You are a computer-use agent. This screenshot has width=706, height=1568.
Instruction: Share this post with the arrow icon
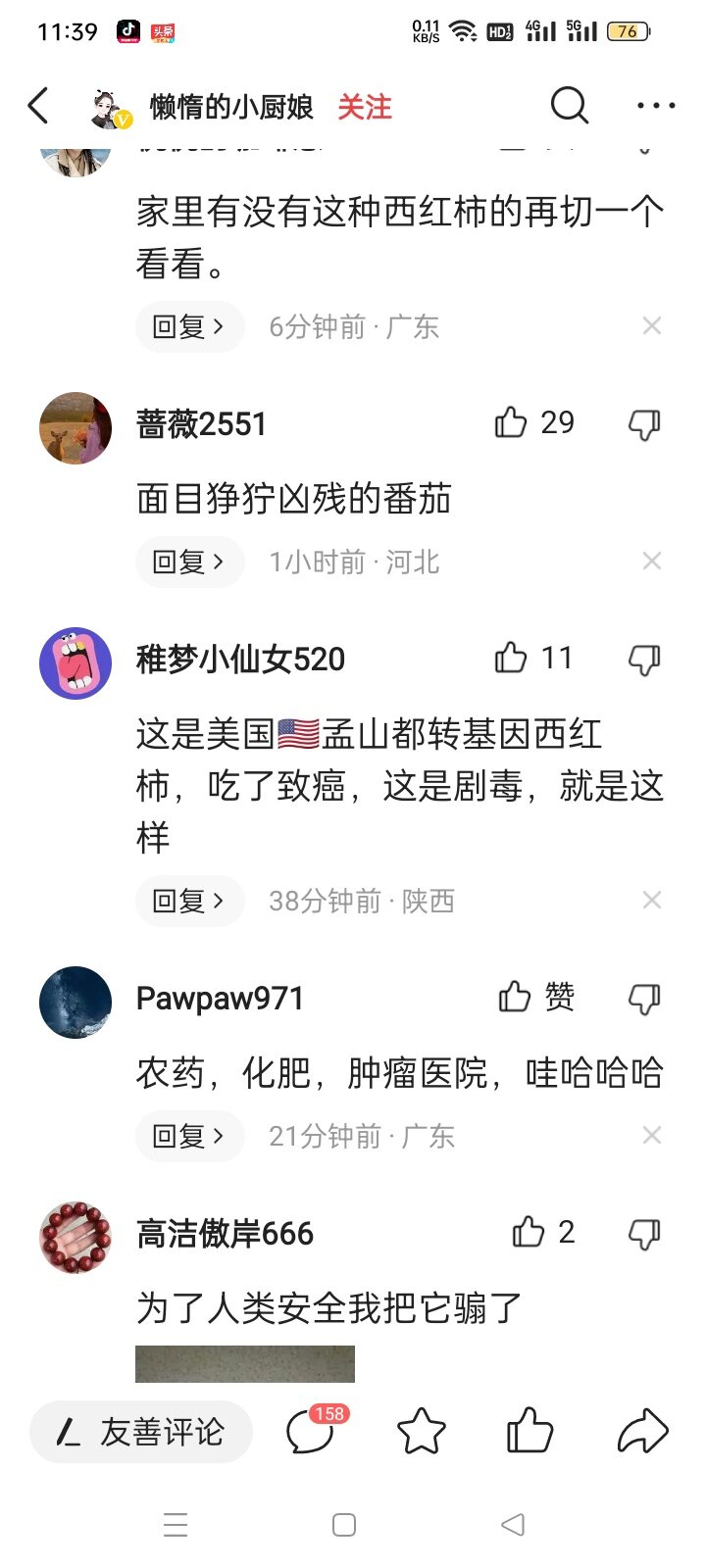click(x=642, y=1433)
